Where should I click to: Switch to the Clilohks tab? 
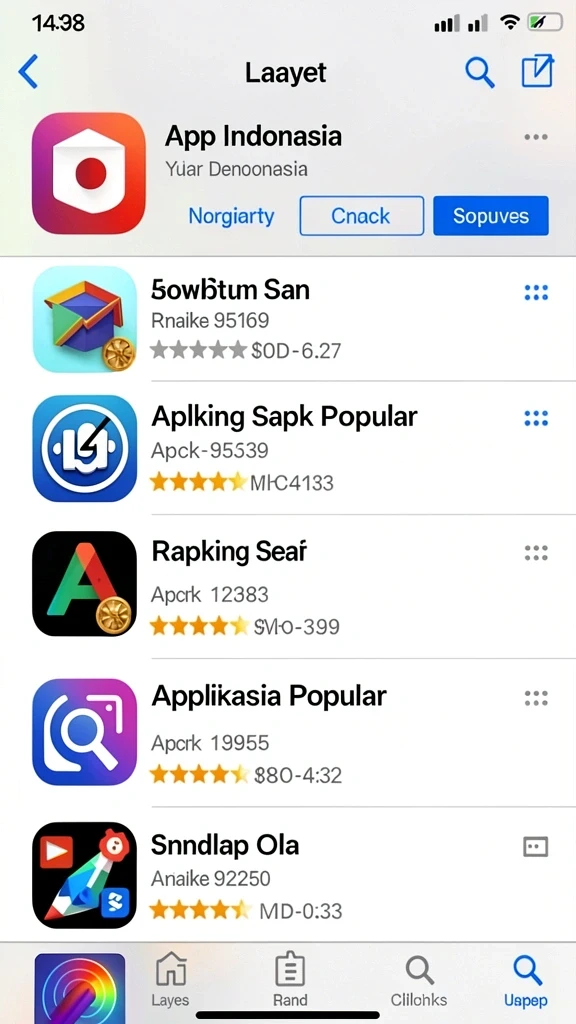pos(419,980)
